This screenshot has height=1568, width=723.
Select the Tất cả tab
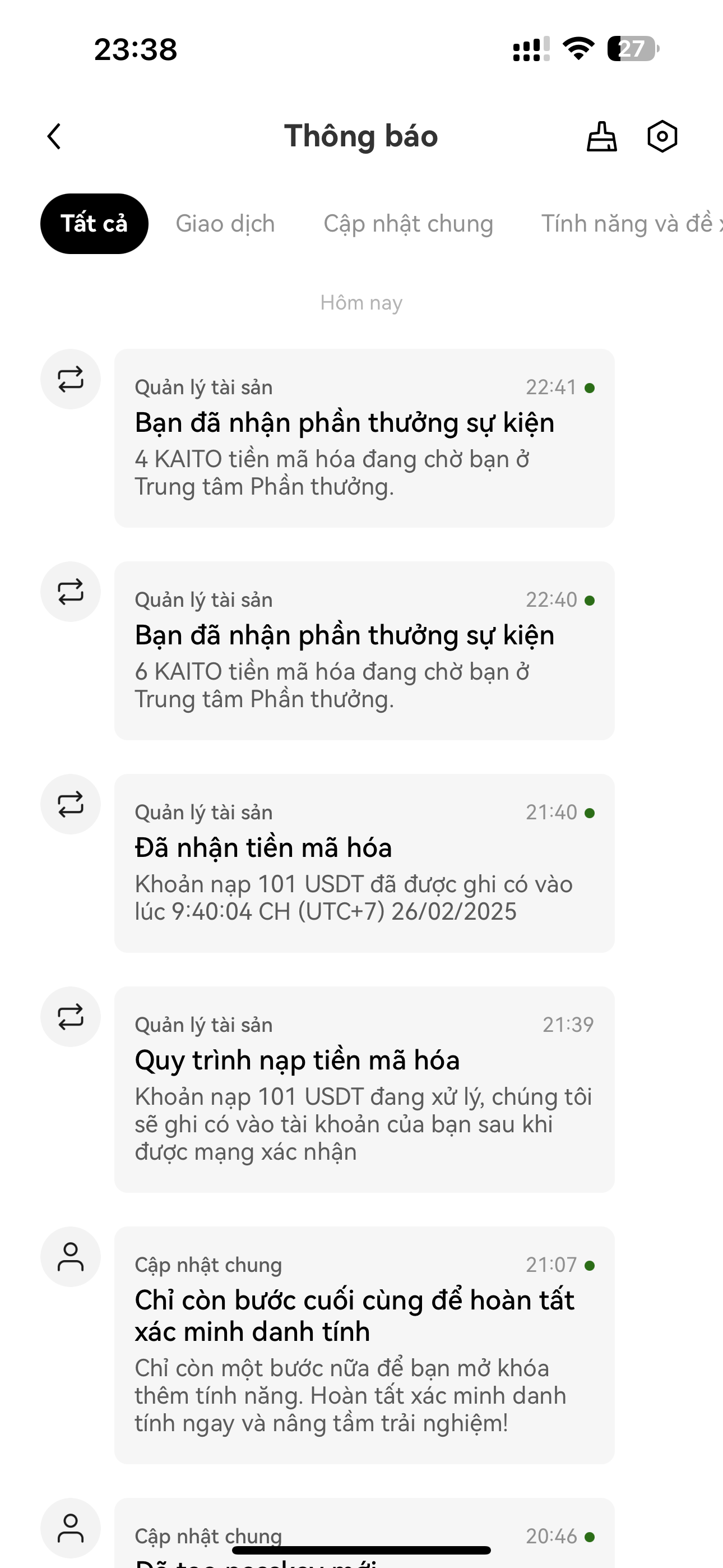point(94,224)
